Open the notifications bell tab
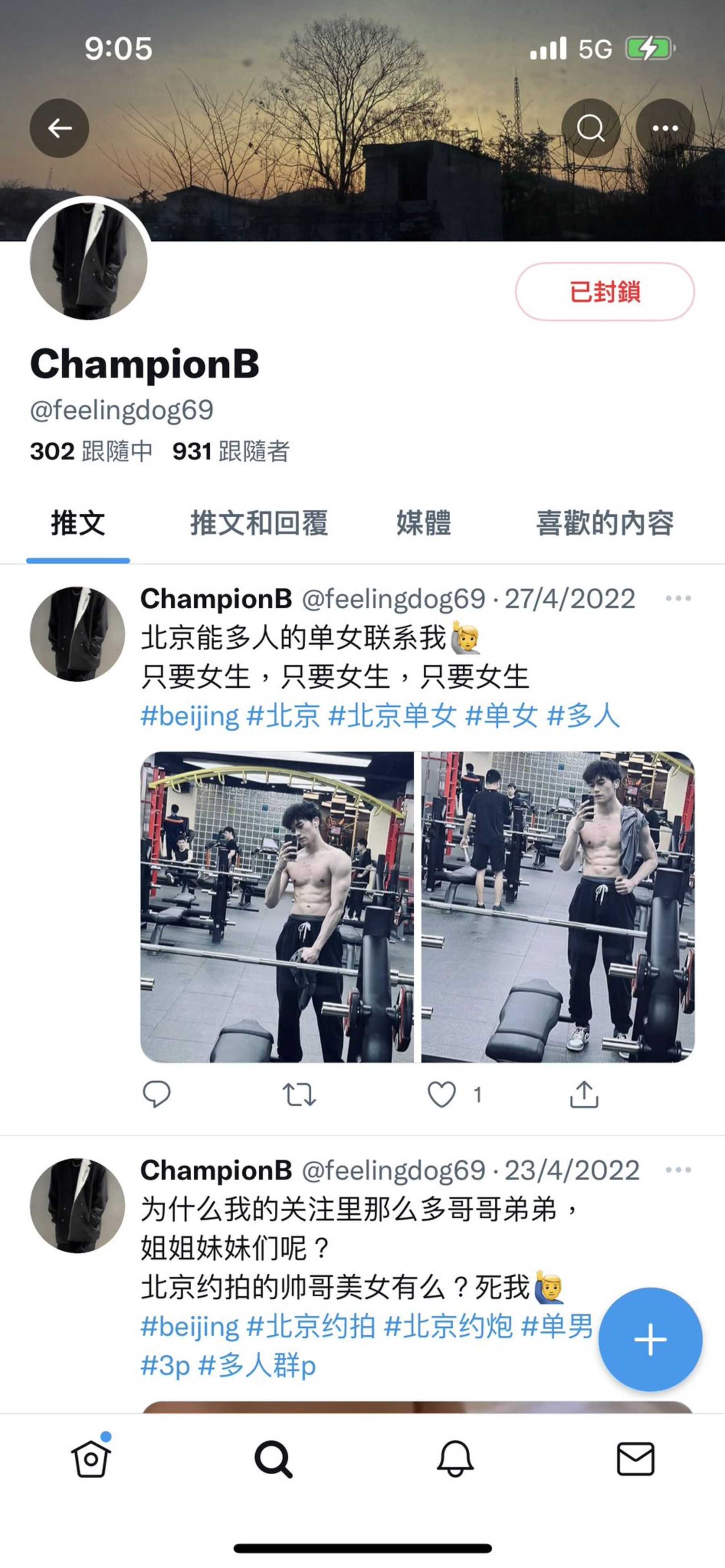Screen dimensions: 725x1568 [x=455, y=1459]
